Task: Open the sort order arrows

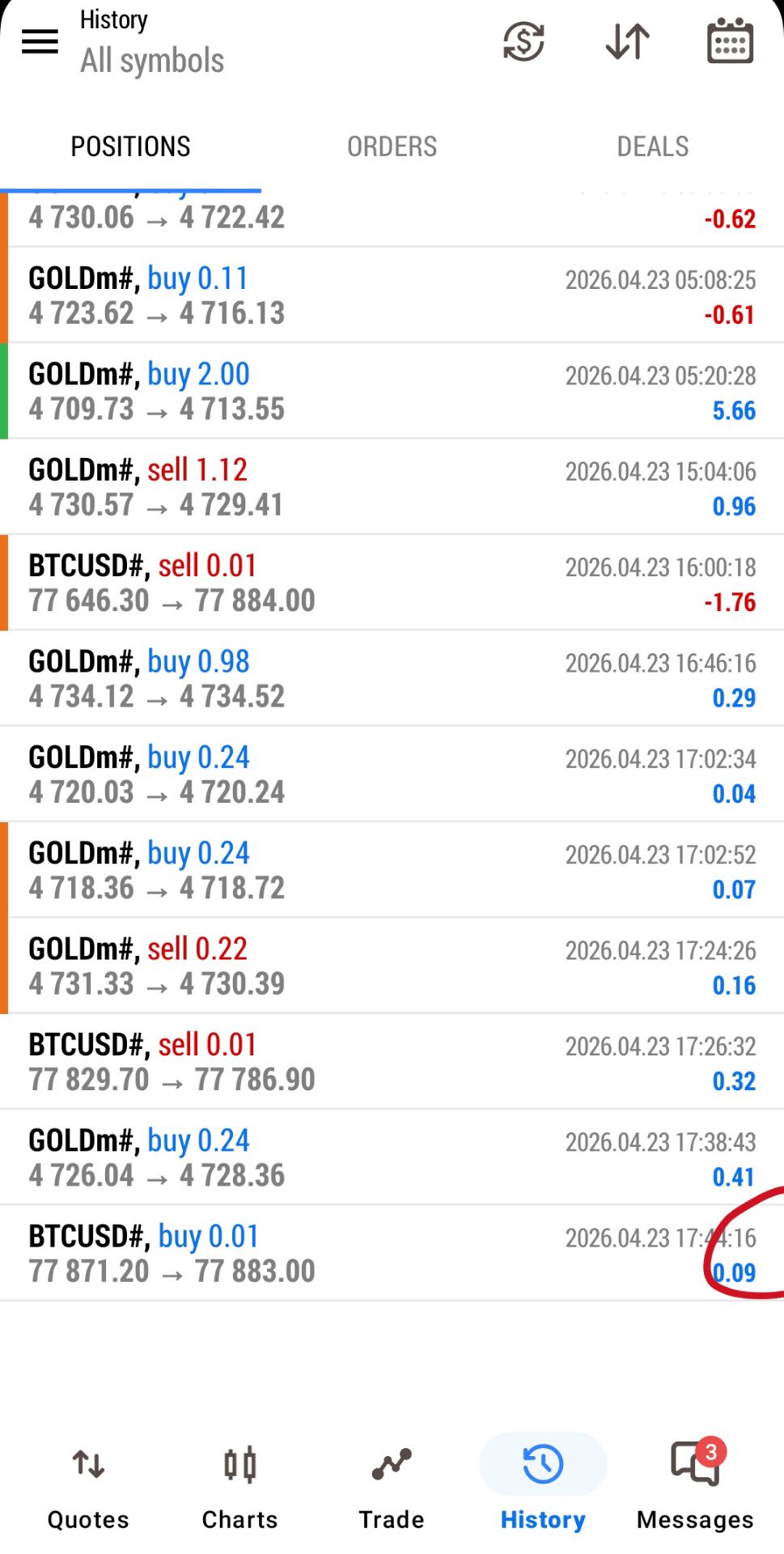Action: (628, 41)
